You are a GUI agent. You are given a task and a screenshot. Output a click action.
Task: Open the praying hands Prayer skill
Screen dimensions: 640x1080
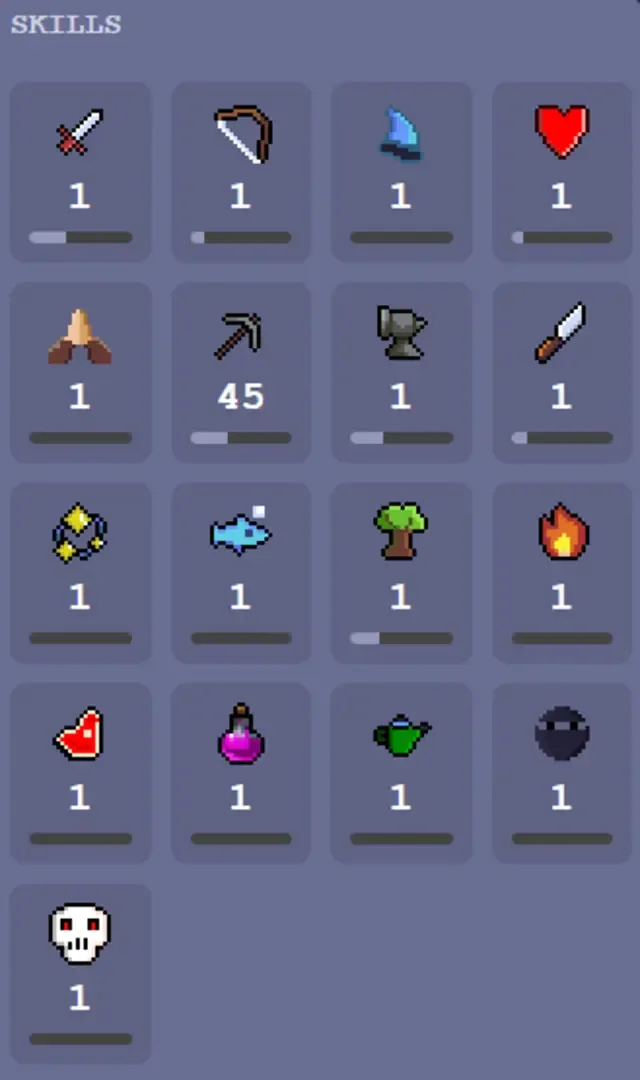coord(80,372)
